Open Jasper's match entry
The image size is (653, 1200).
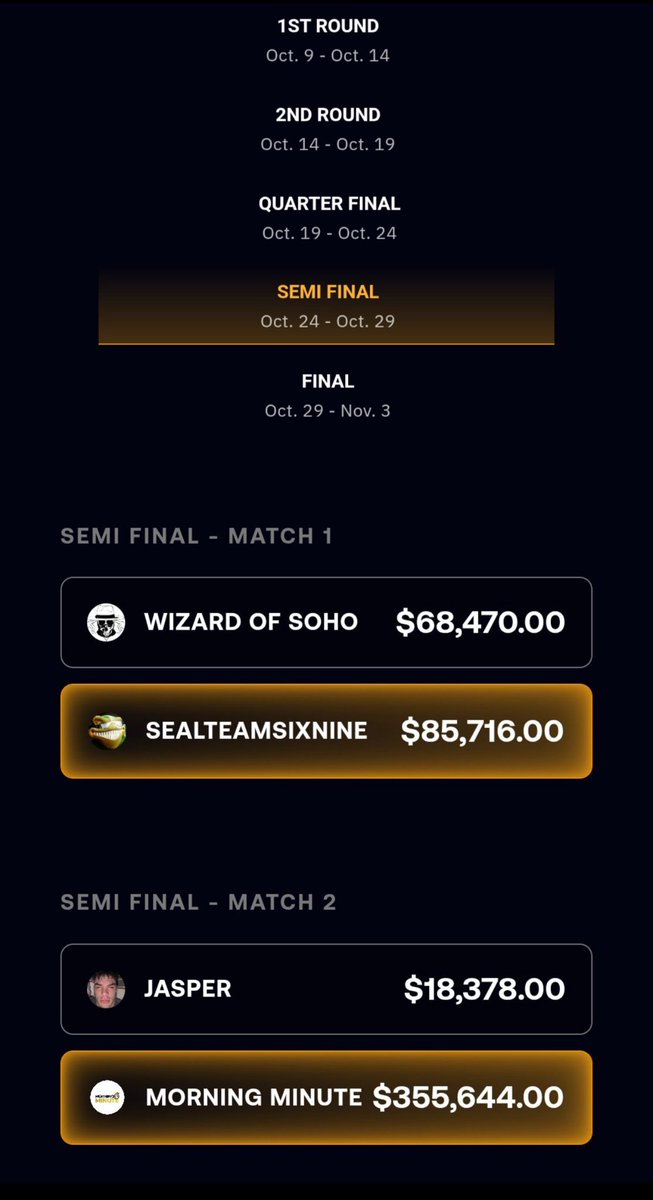326,989
